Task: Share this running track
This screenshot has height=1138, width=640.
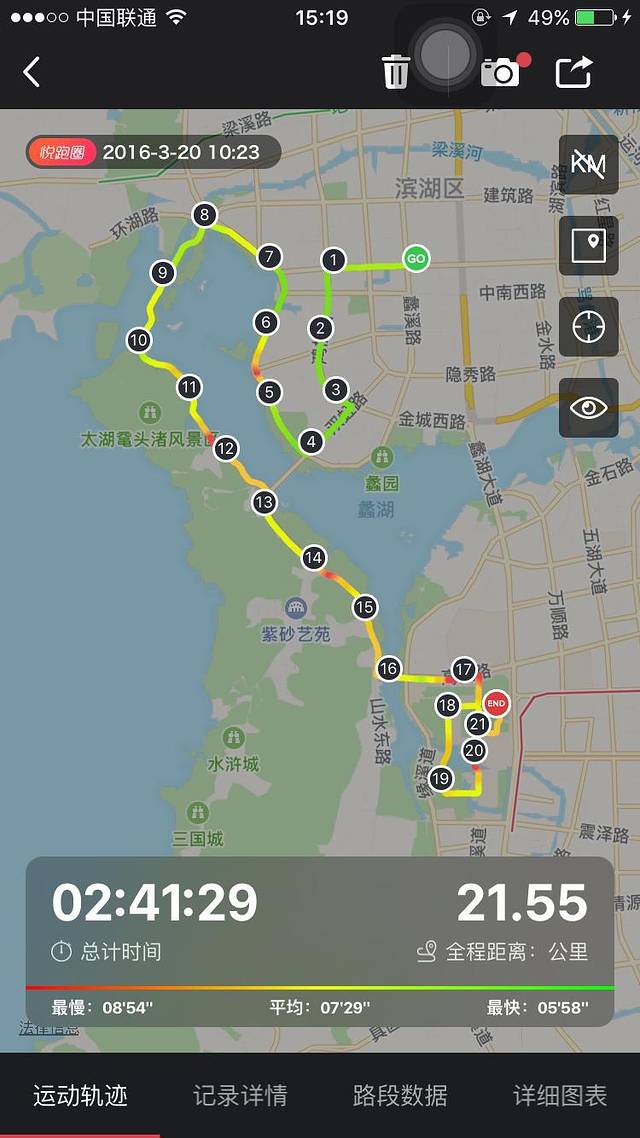Action: (x=574, y=72)
